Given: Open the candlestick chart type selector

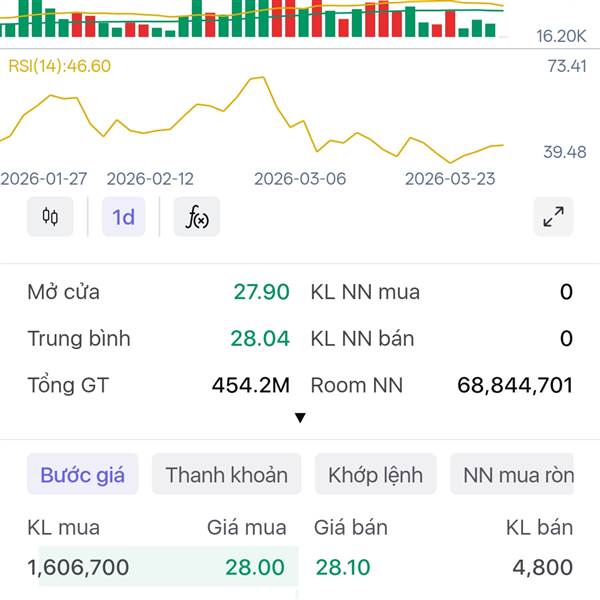Looking at the screenshot, I should click(50, 217).
